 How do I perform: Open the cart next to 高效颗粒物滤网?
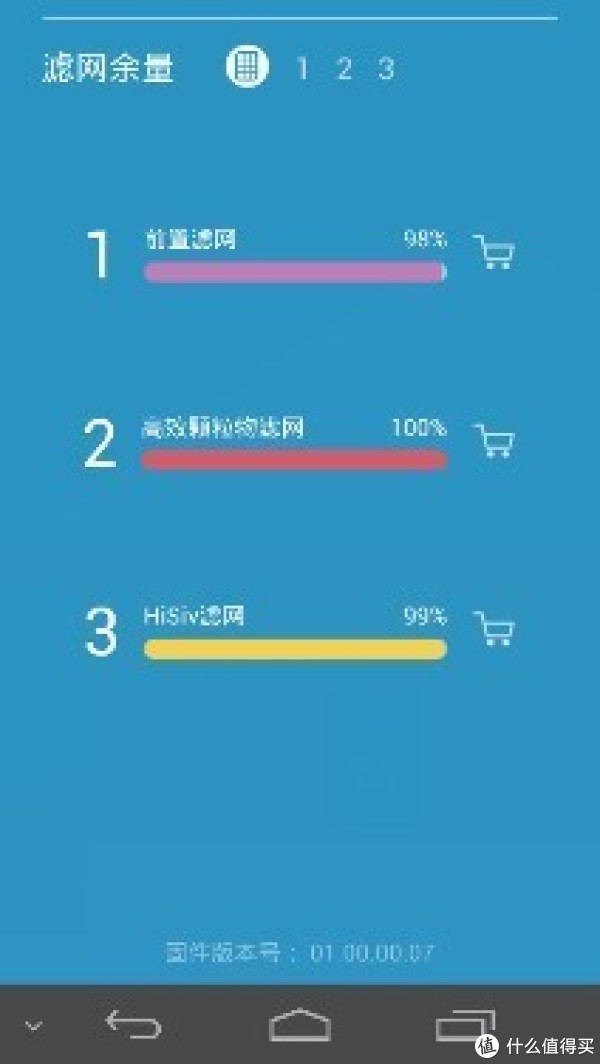pos(494,441)
